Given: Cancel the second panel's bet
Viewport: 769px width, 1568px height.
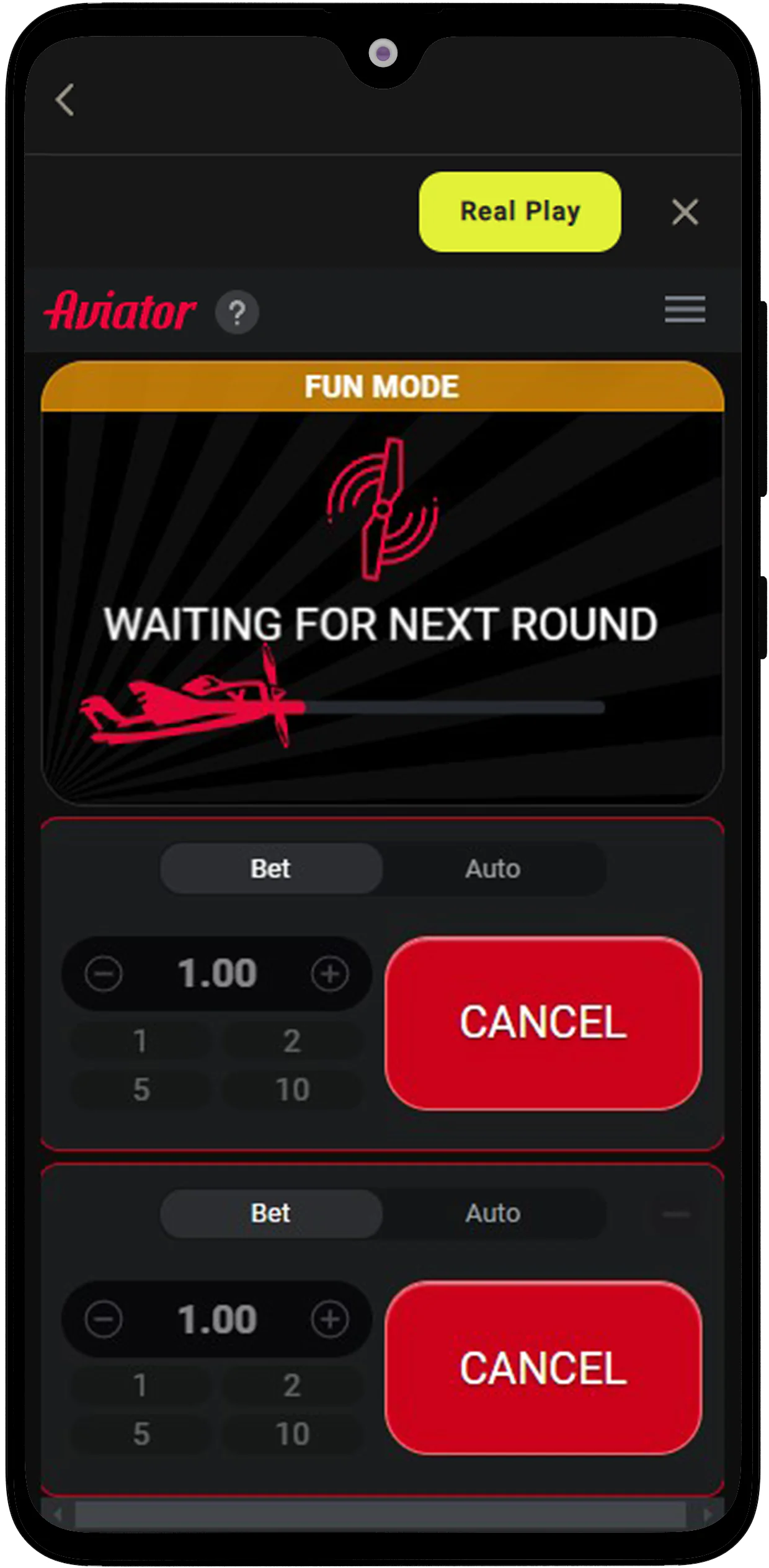Looking at the screenshot, I should (x=543, y=1368).
